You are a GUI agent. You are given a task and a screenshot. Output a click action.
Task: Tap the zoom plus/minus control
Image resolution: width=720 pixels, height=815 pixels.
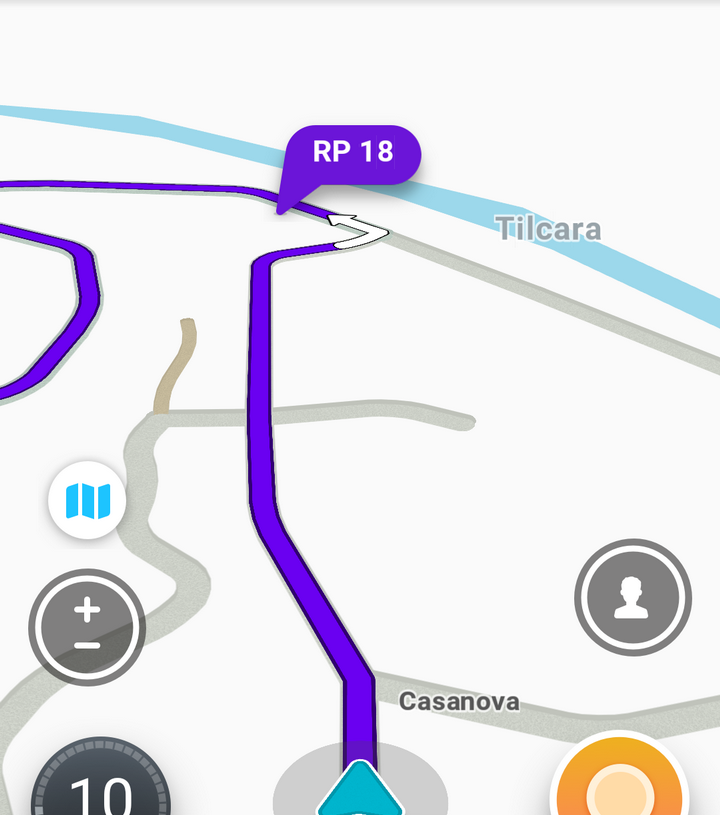coord(87,626)
